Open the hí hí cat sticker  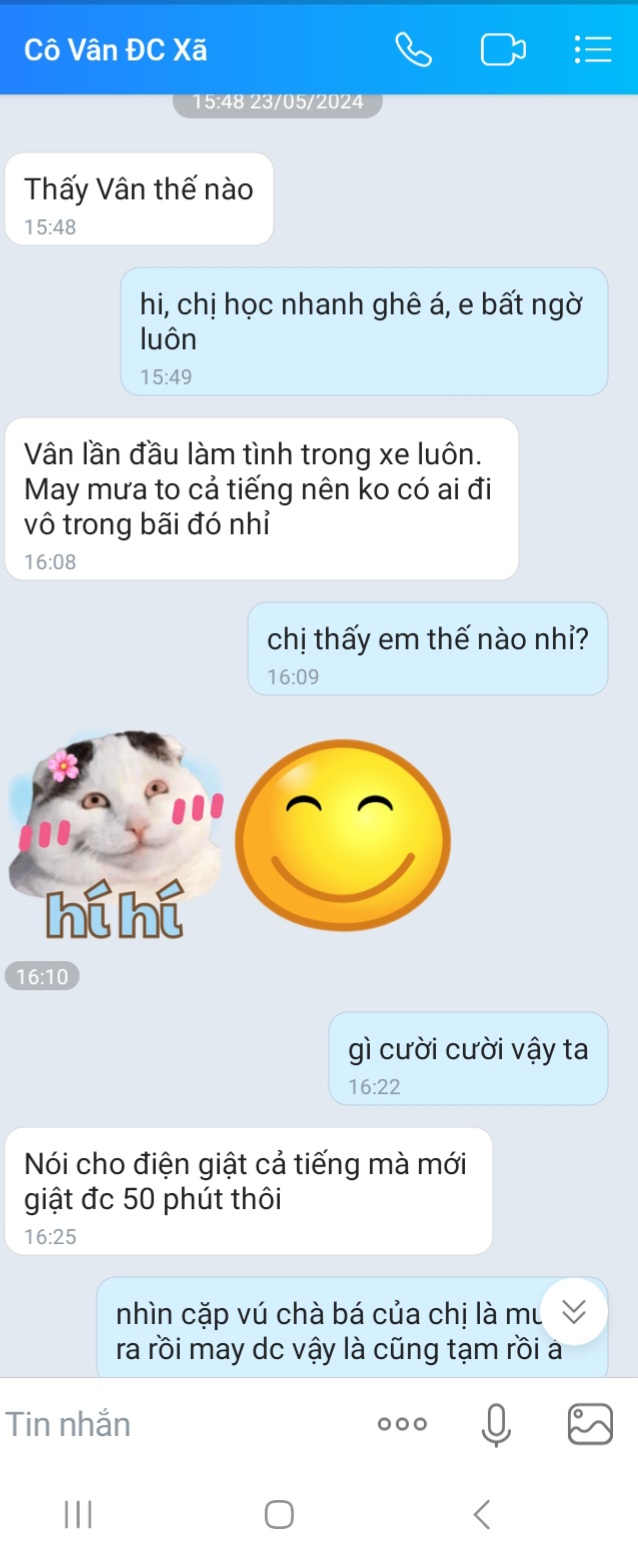tap(117, 838)
